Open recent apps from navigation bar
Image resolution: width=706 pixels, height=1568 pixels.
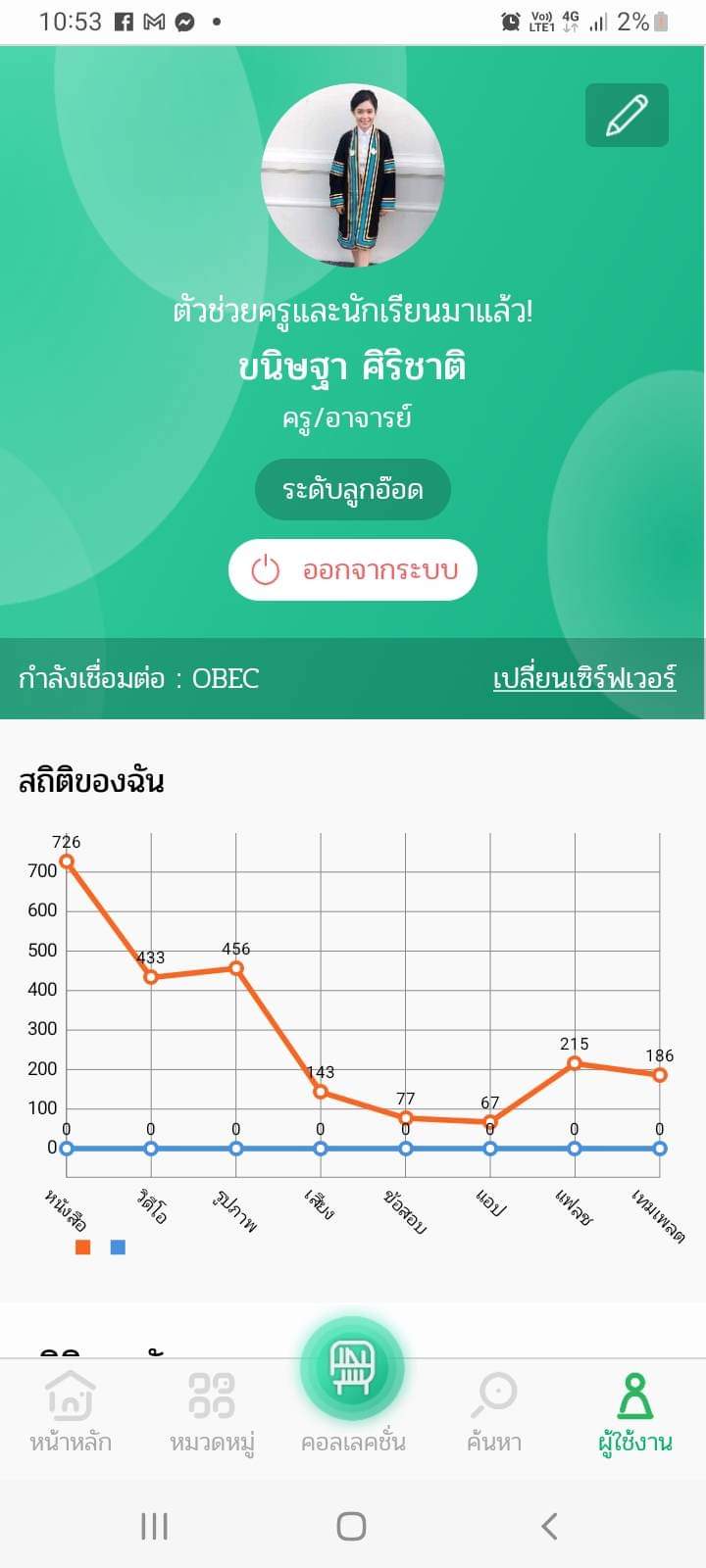click(x=155, y=1526)
